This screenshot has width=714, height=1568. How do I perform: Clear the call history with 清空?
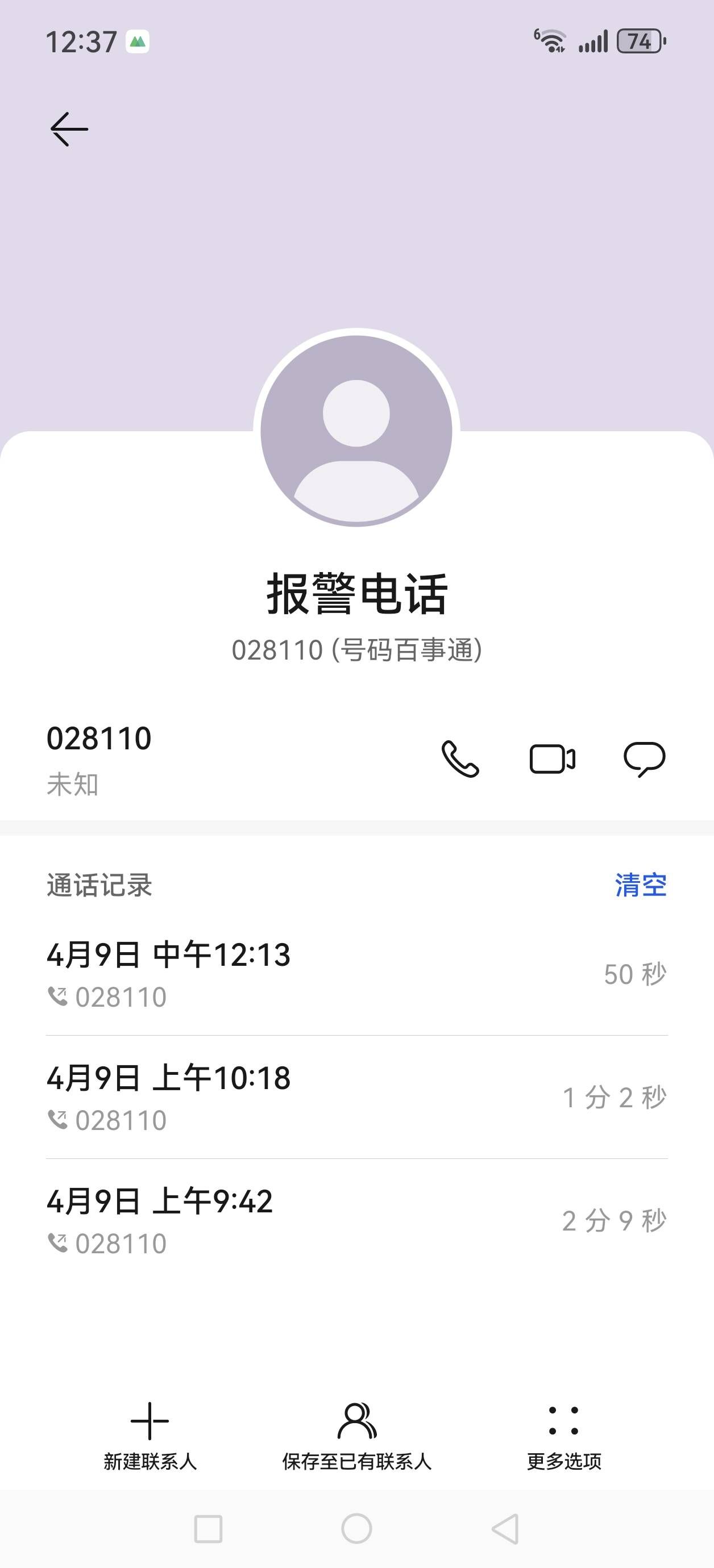tap(640, 885)
